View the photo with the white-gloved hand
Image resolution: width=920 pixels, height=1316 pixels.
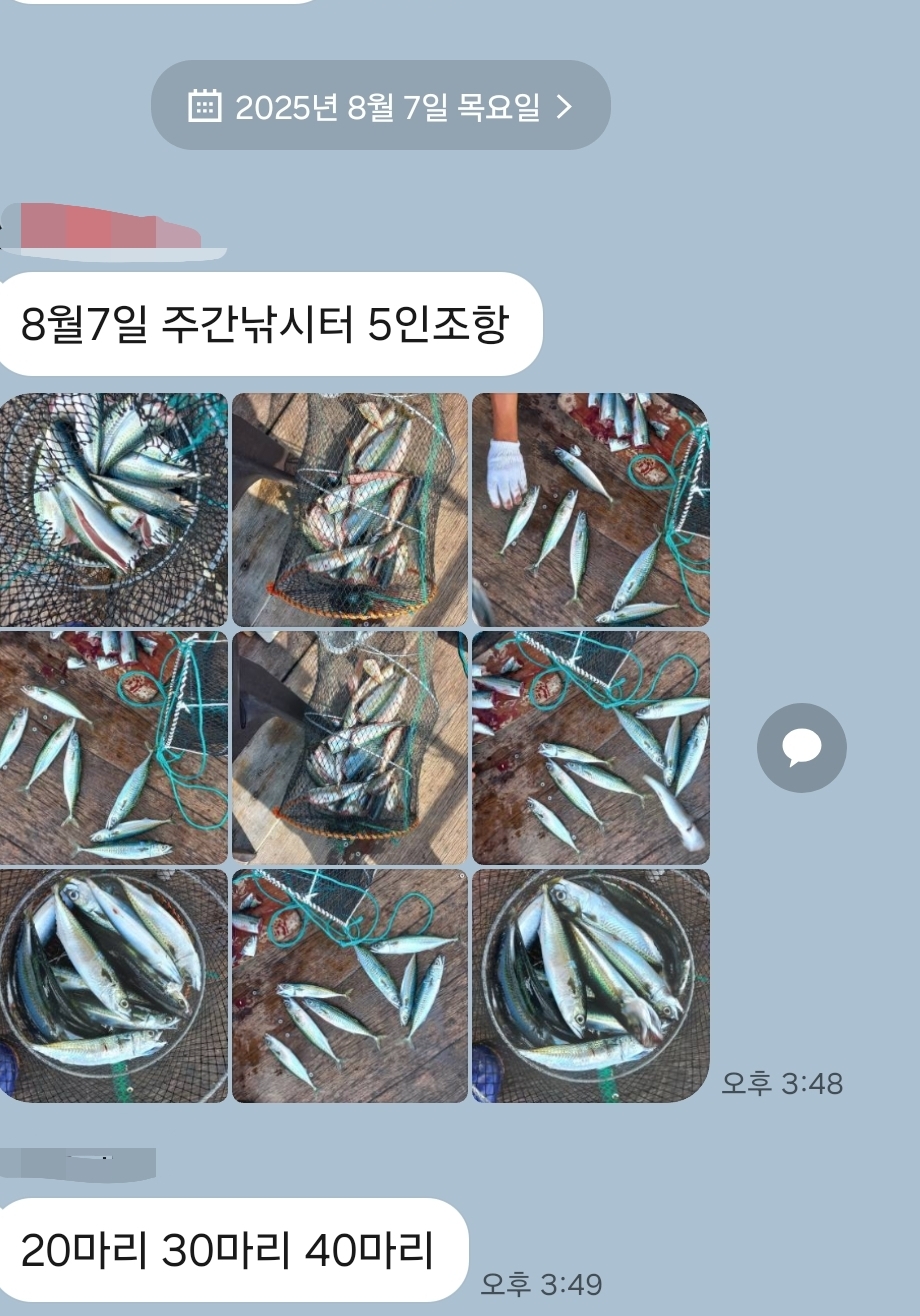pyautogui.click(x=590, y=510)
